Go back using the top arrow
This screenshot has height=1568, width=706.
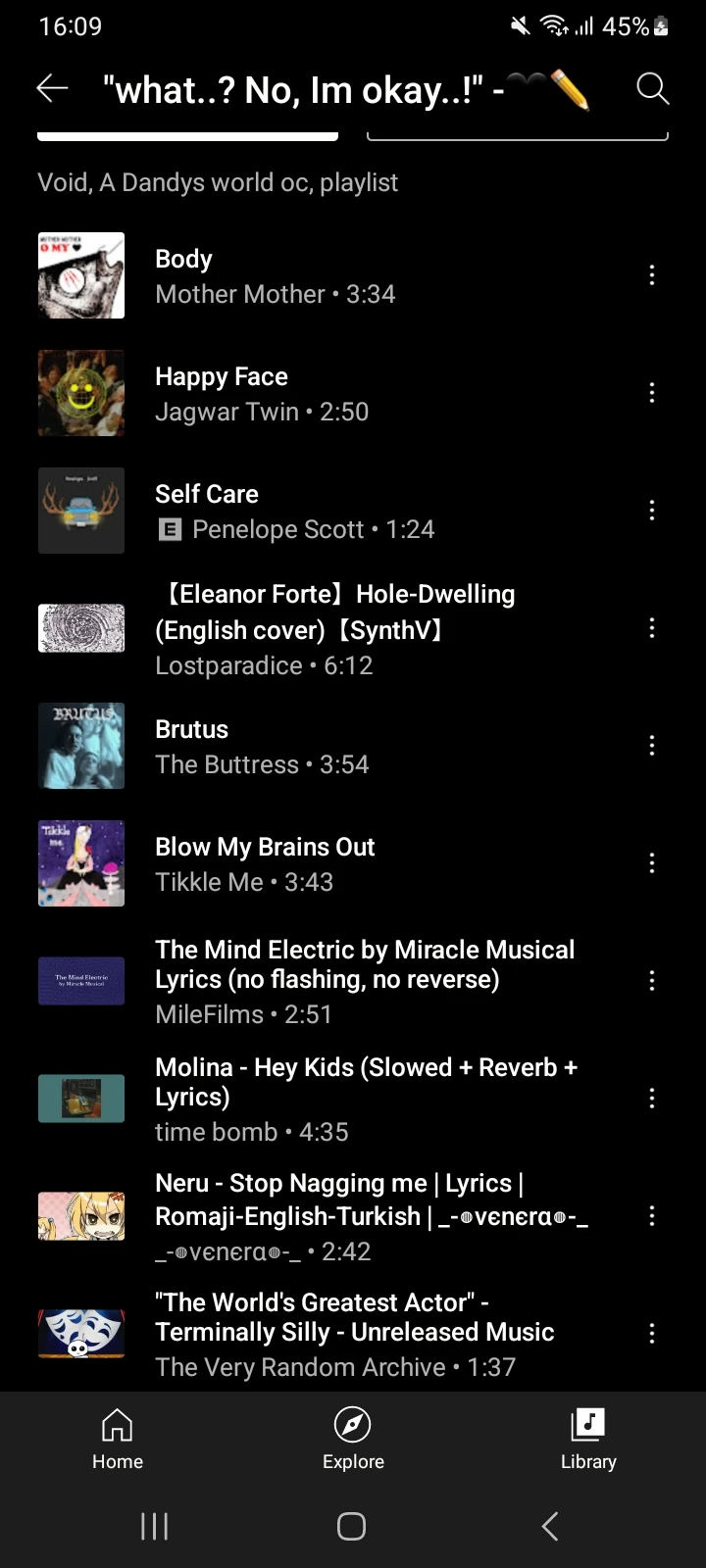click(52, 89)
